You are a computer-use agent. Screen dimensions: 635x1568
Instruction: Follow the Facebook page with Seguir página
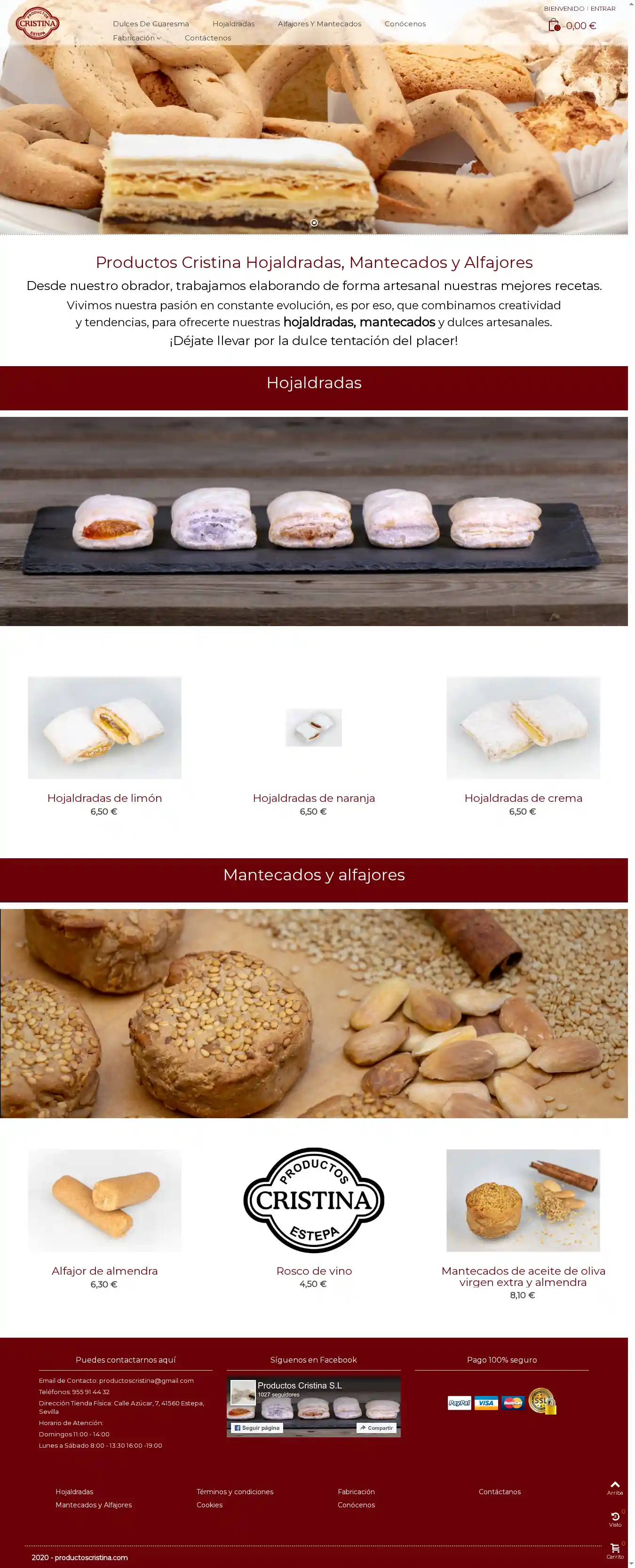pyautogui.click(x=256, y=1427)
